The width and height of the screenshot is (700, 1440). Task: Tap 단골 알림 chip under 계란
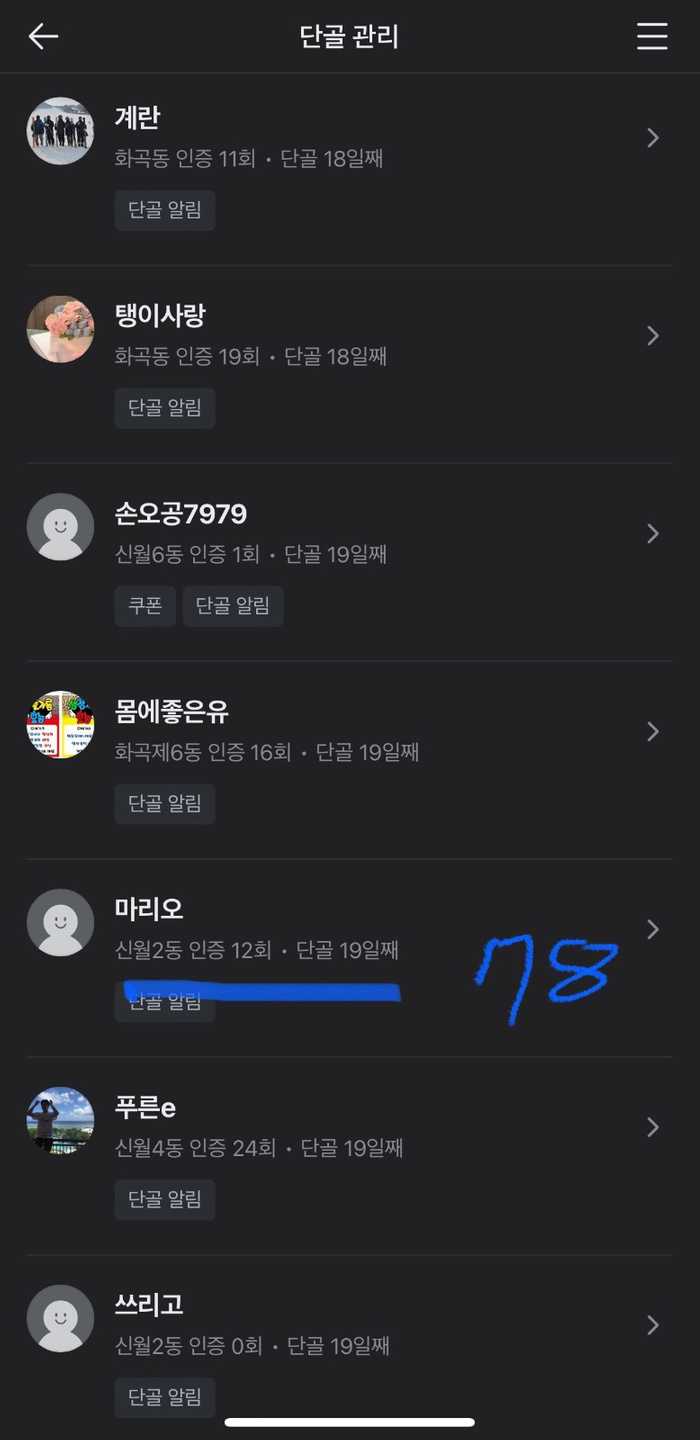[x=165, y=210]
